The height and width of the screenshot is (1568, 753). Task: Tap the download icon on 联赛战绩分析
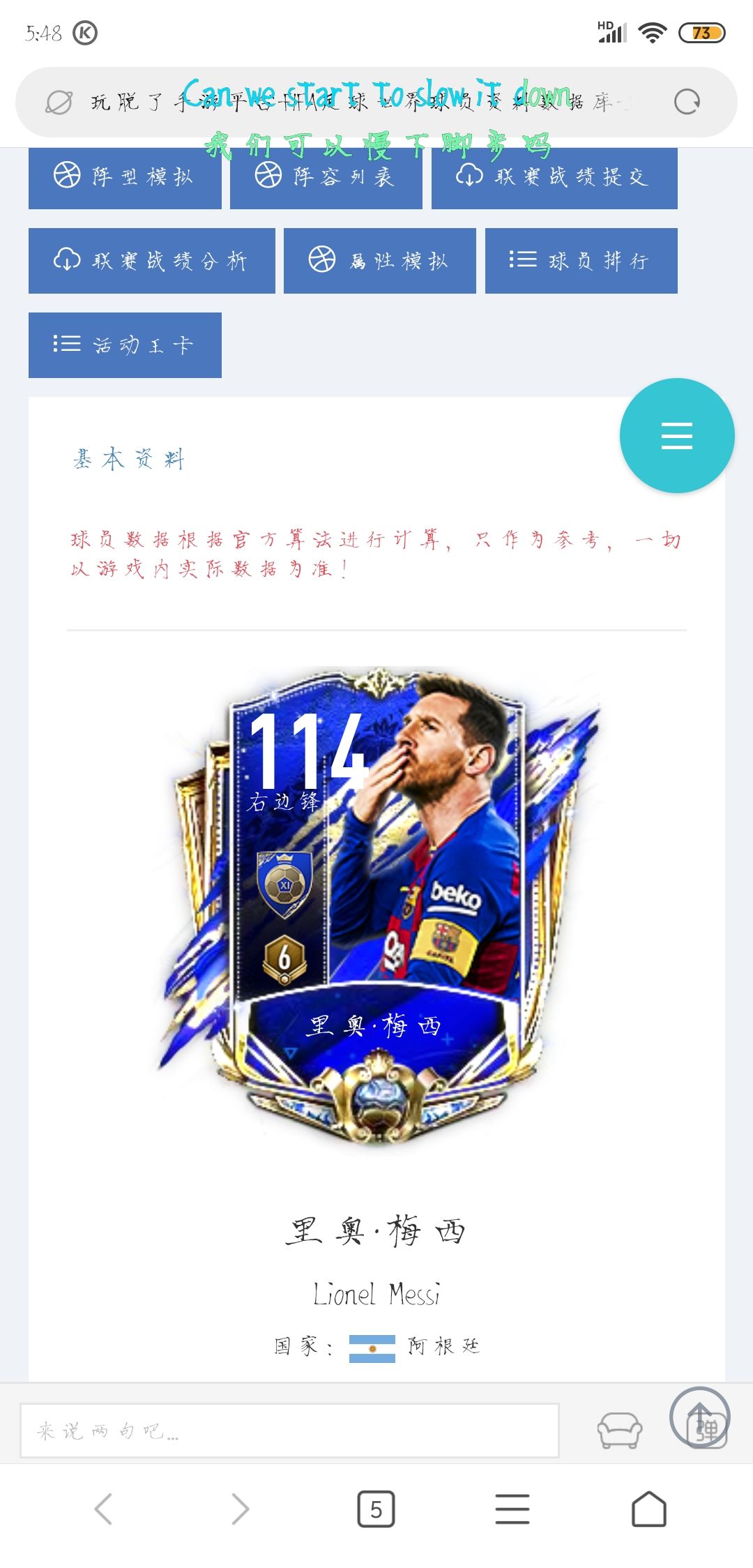(x=66, y=259)
